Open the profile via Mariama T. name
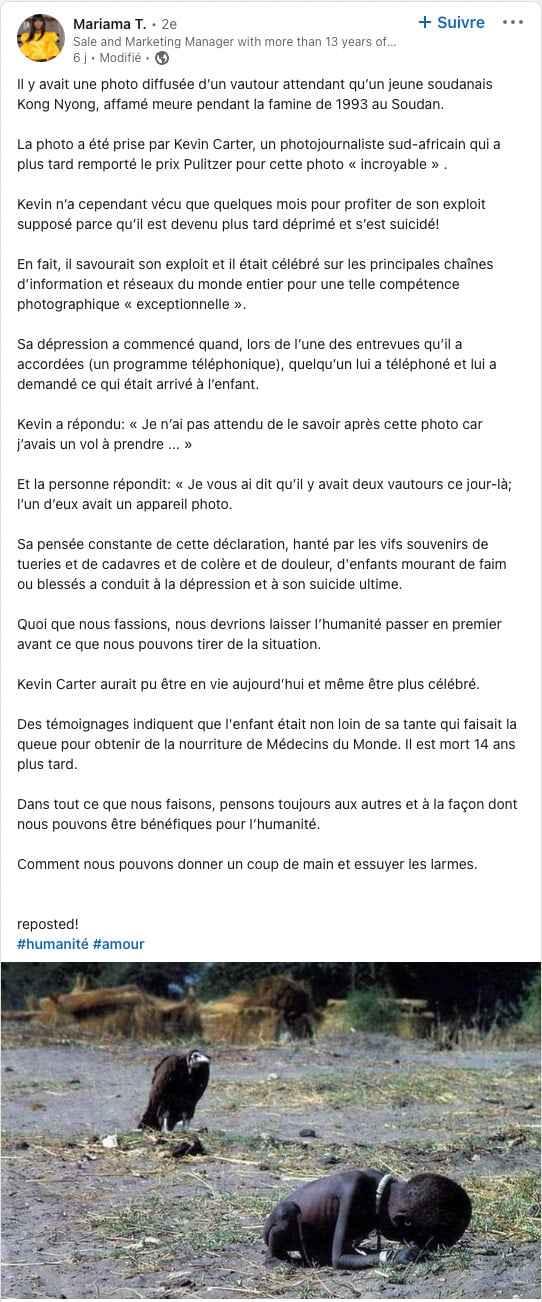Image resolution: width=542 pixels, height=1302 pixels. pyautogui.click(x=109, y=23)
